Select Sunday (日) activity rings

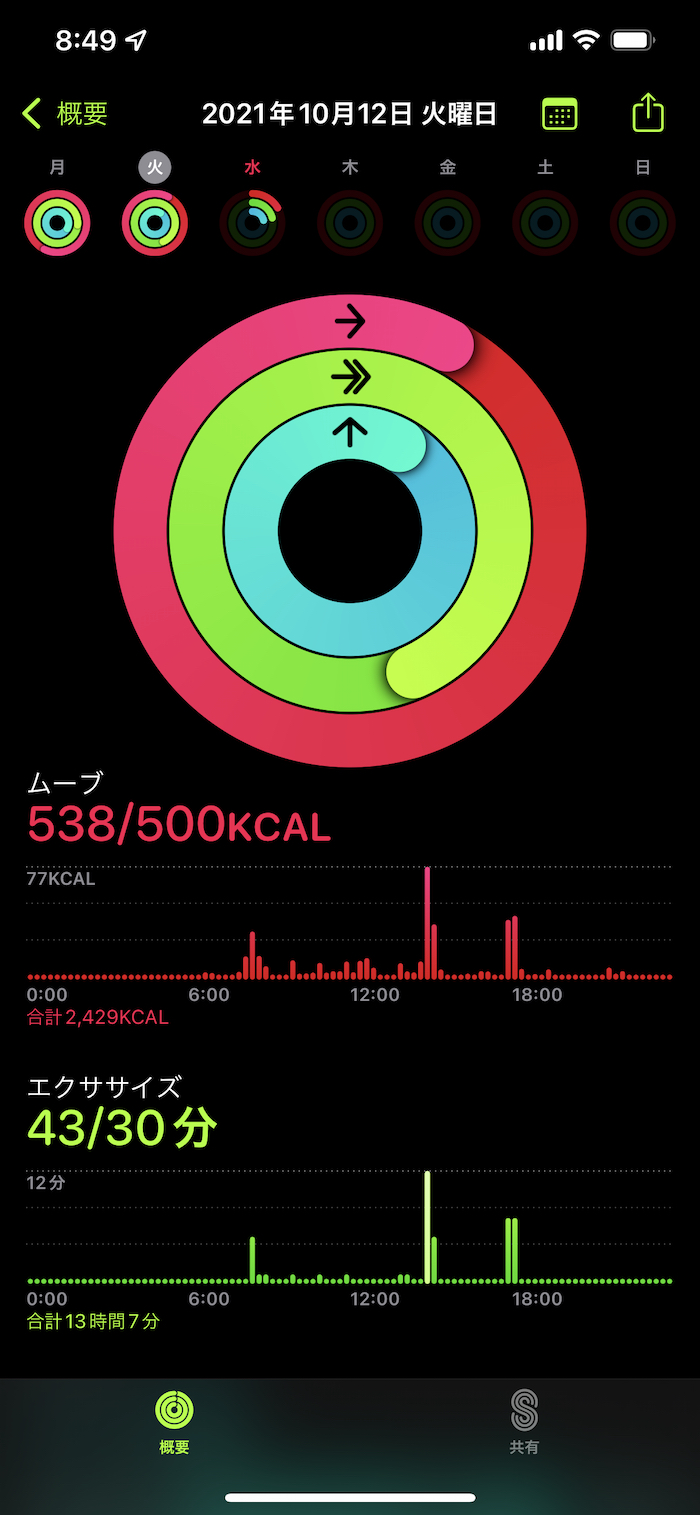[643, 223]
